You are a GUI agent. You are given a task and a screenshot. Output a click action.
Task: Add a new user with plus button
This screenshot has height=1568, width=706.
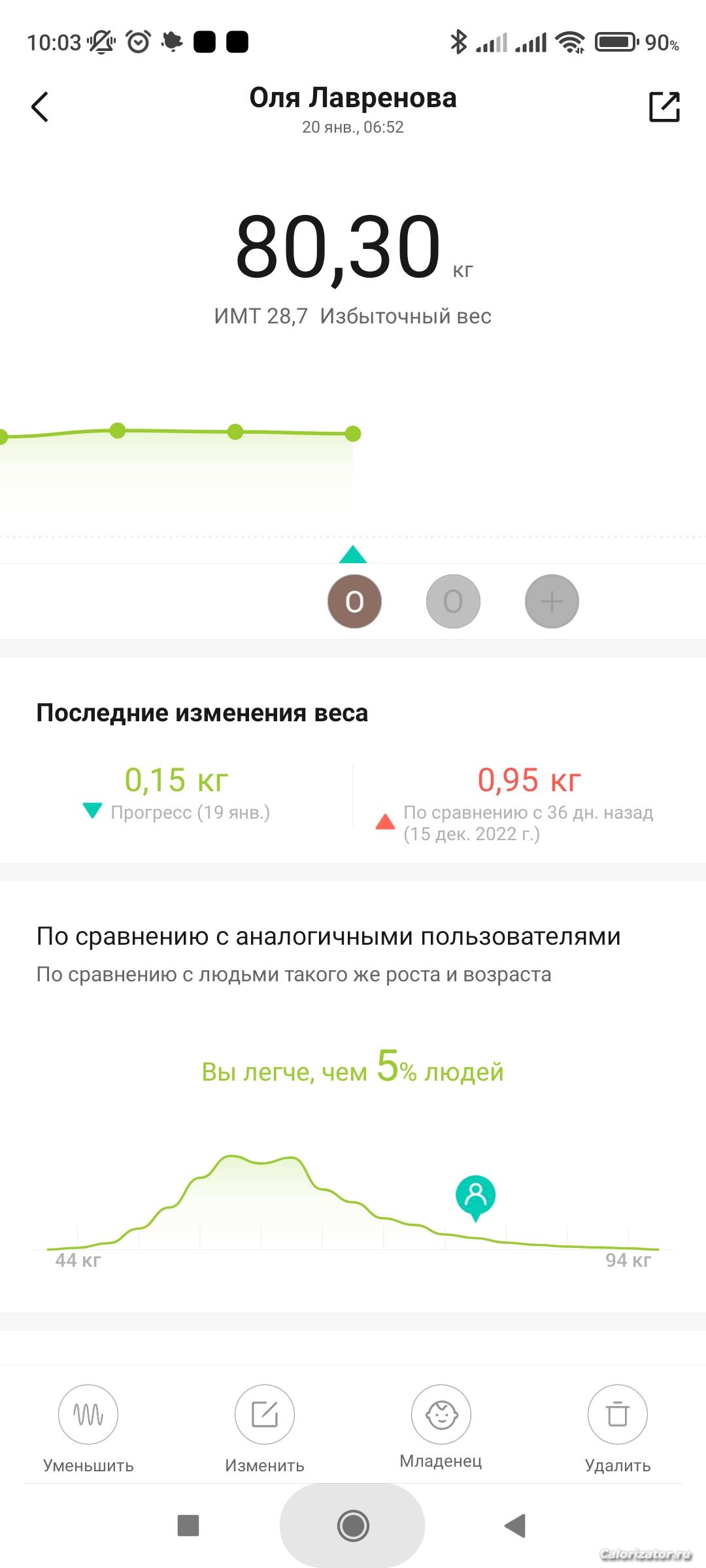552,601
